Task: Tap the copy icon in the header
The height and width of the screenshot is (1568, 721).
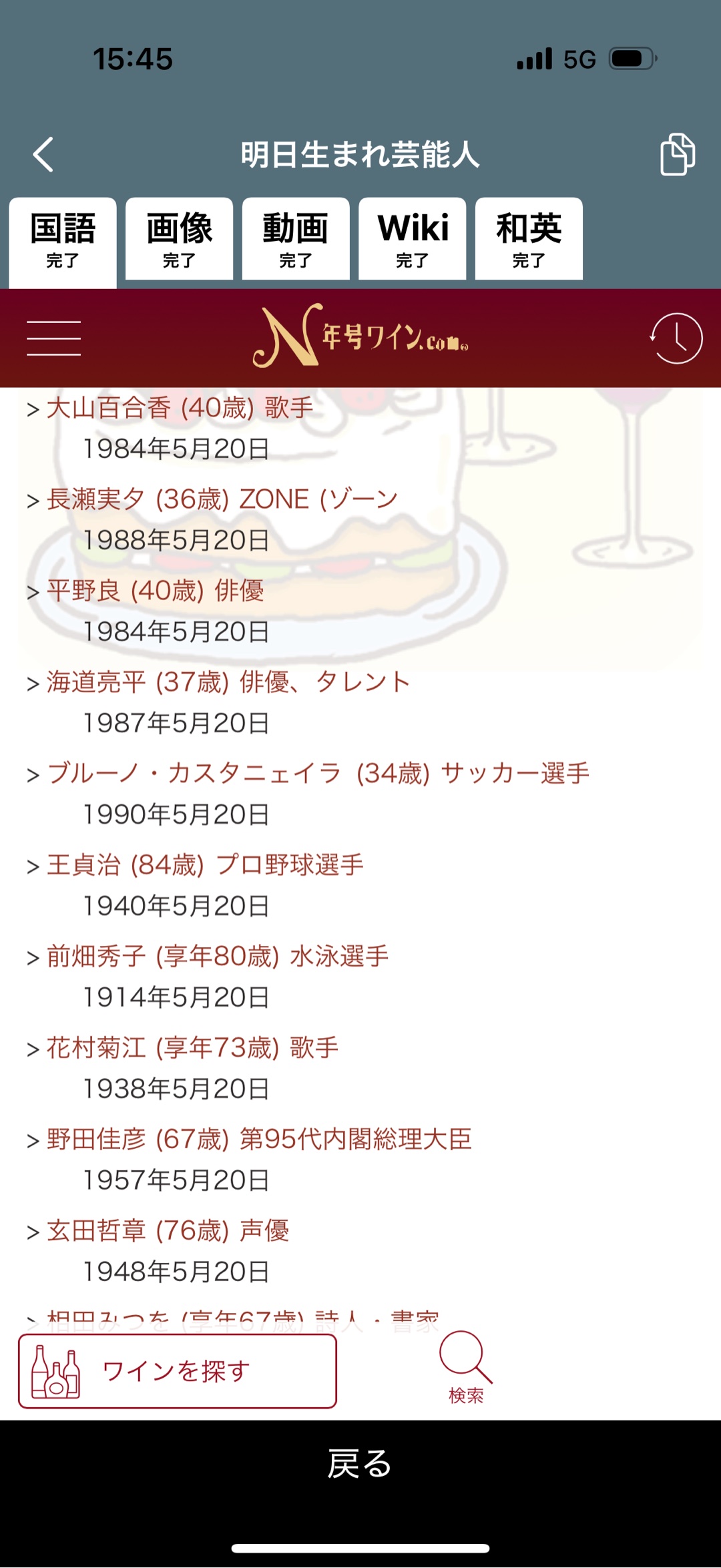Action: tap(677, 154)
